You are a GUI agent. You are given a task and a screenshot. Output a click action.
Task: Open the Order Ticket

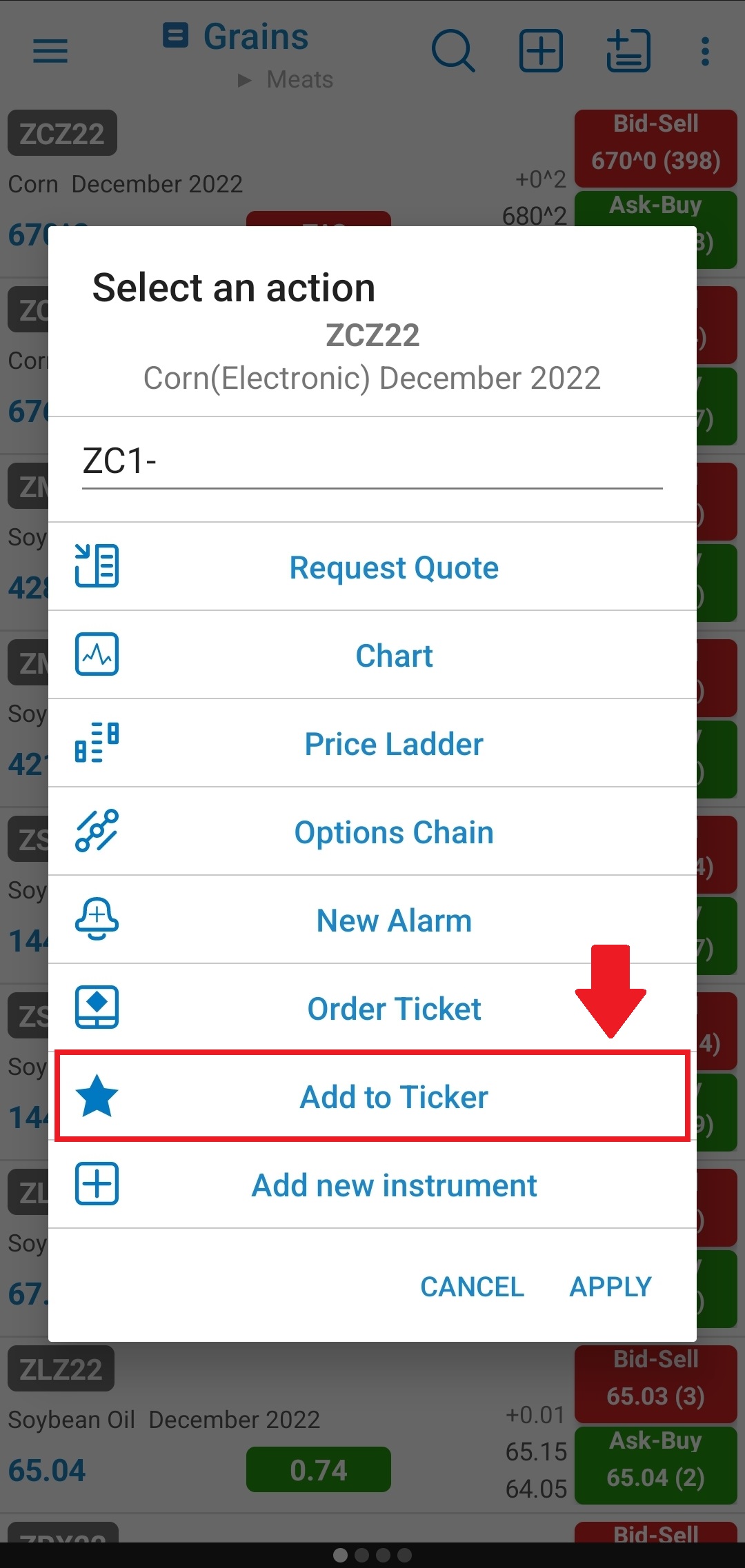pos(372,1008)
